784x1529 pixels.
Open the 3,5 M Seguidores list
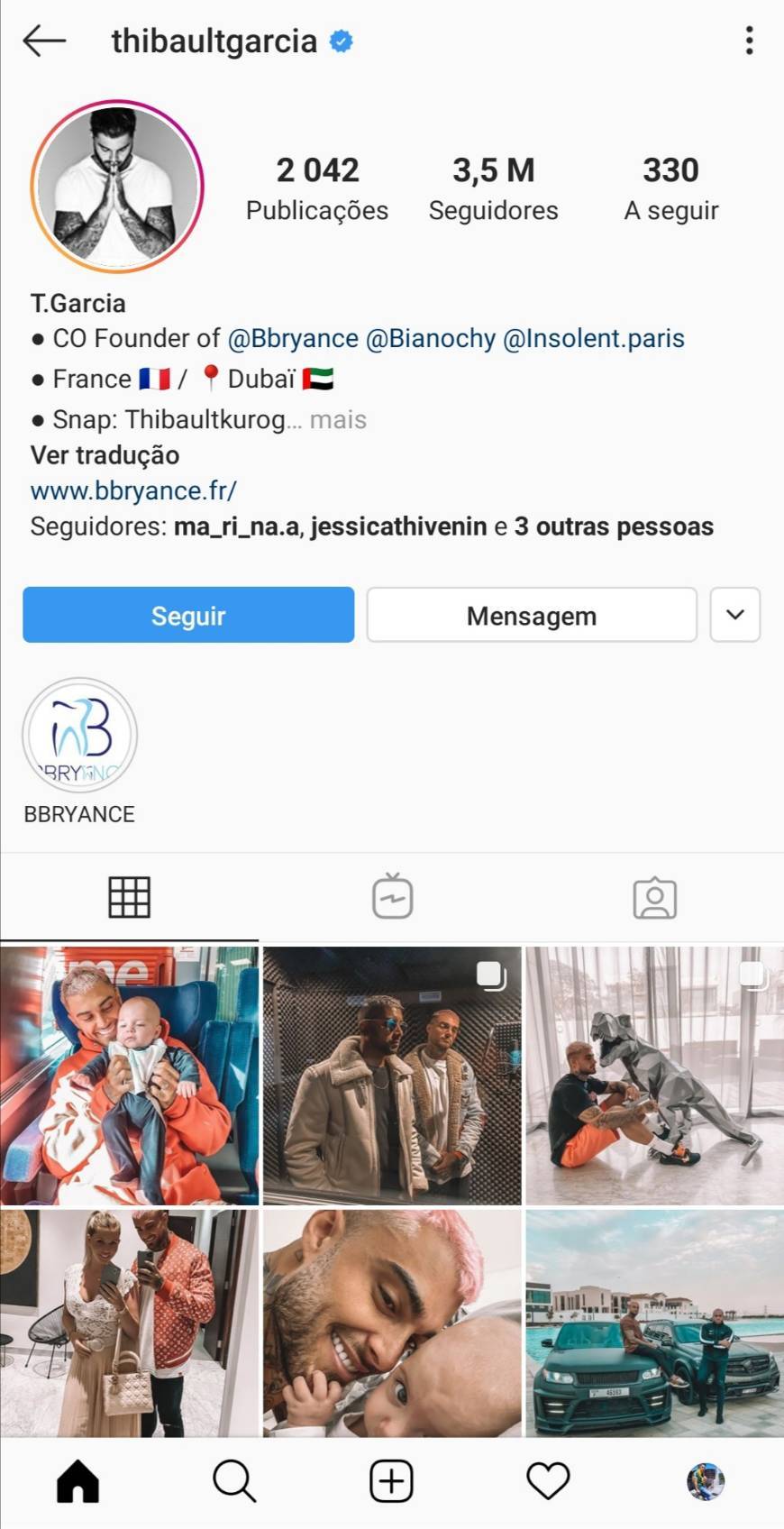[493, 188]
